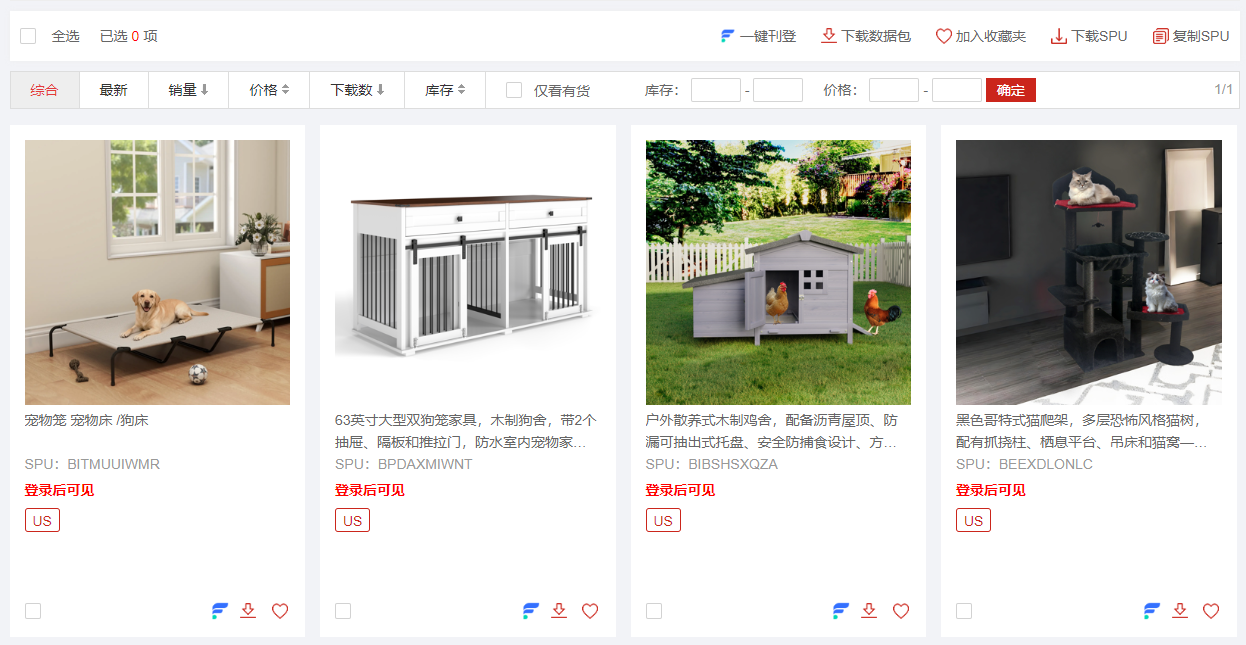The width and height of the screenshot is (1246, 645).
Task: Check the 全选 select-all checkbox
Action: pyautogui.click(x=28, y=36)
